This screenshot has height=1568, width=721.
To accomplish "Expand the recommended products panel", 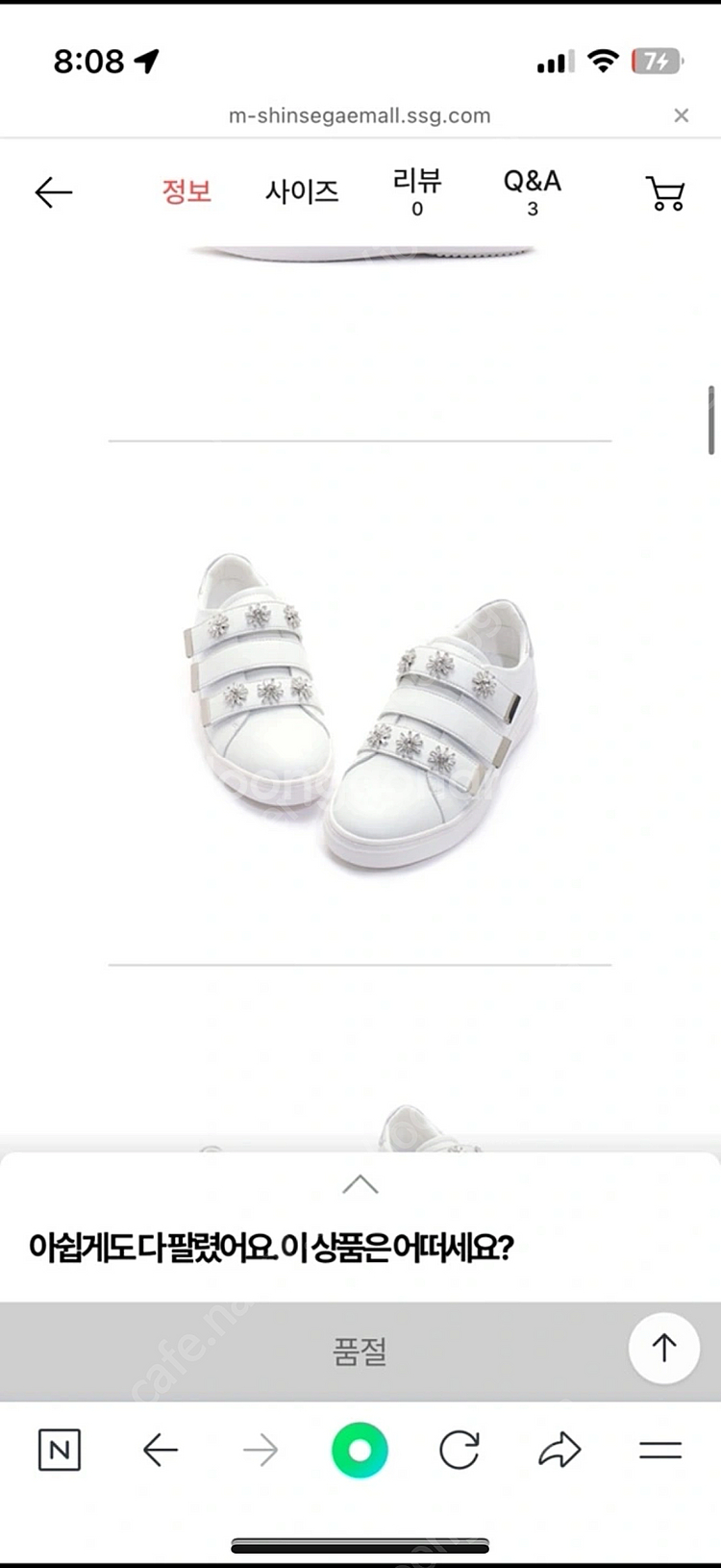I will click(360, 1184).
